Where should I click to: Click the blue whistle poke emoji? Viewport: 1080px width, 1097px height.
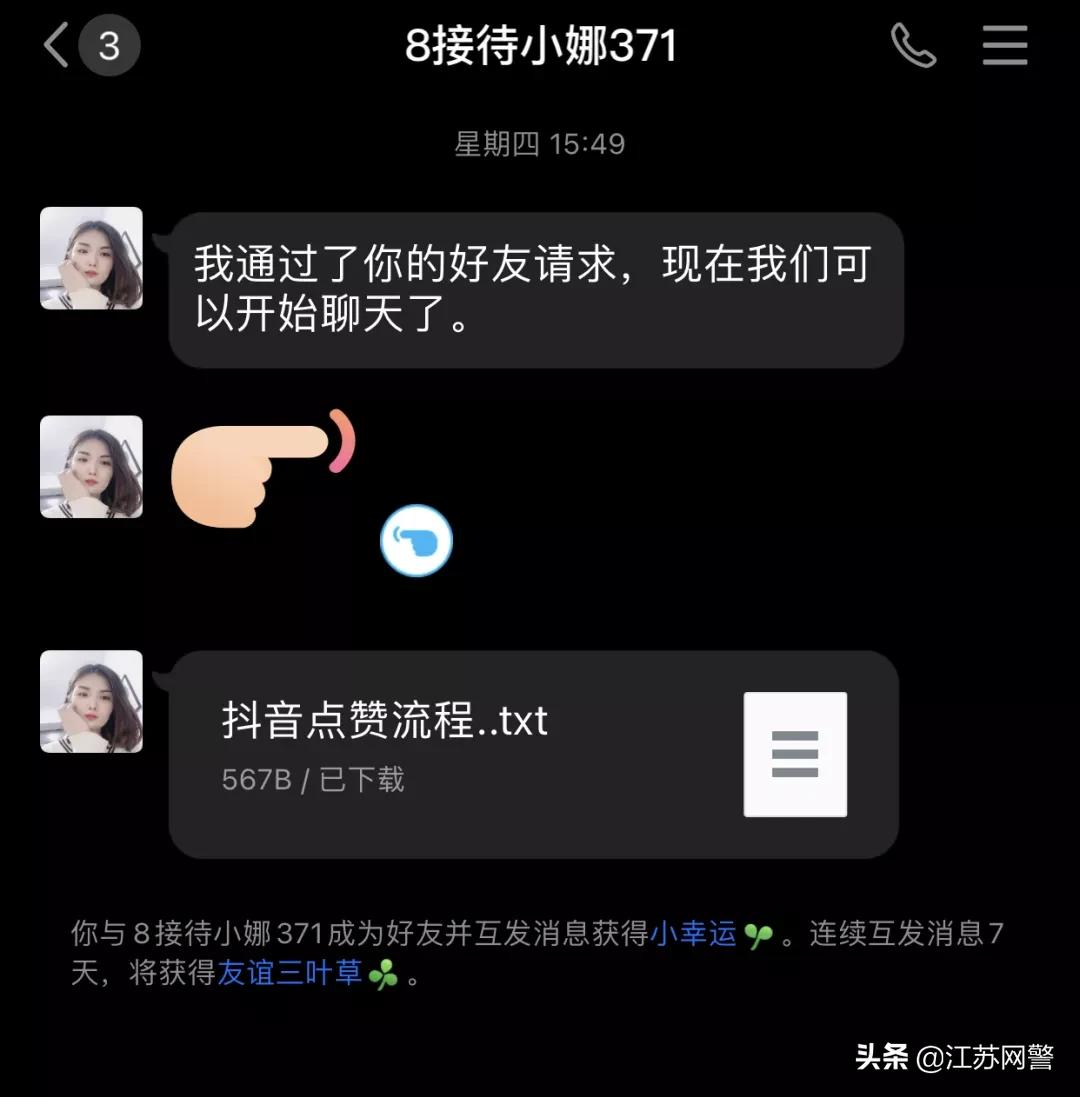(418, 539)
